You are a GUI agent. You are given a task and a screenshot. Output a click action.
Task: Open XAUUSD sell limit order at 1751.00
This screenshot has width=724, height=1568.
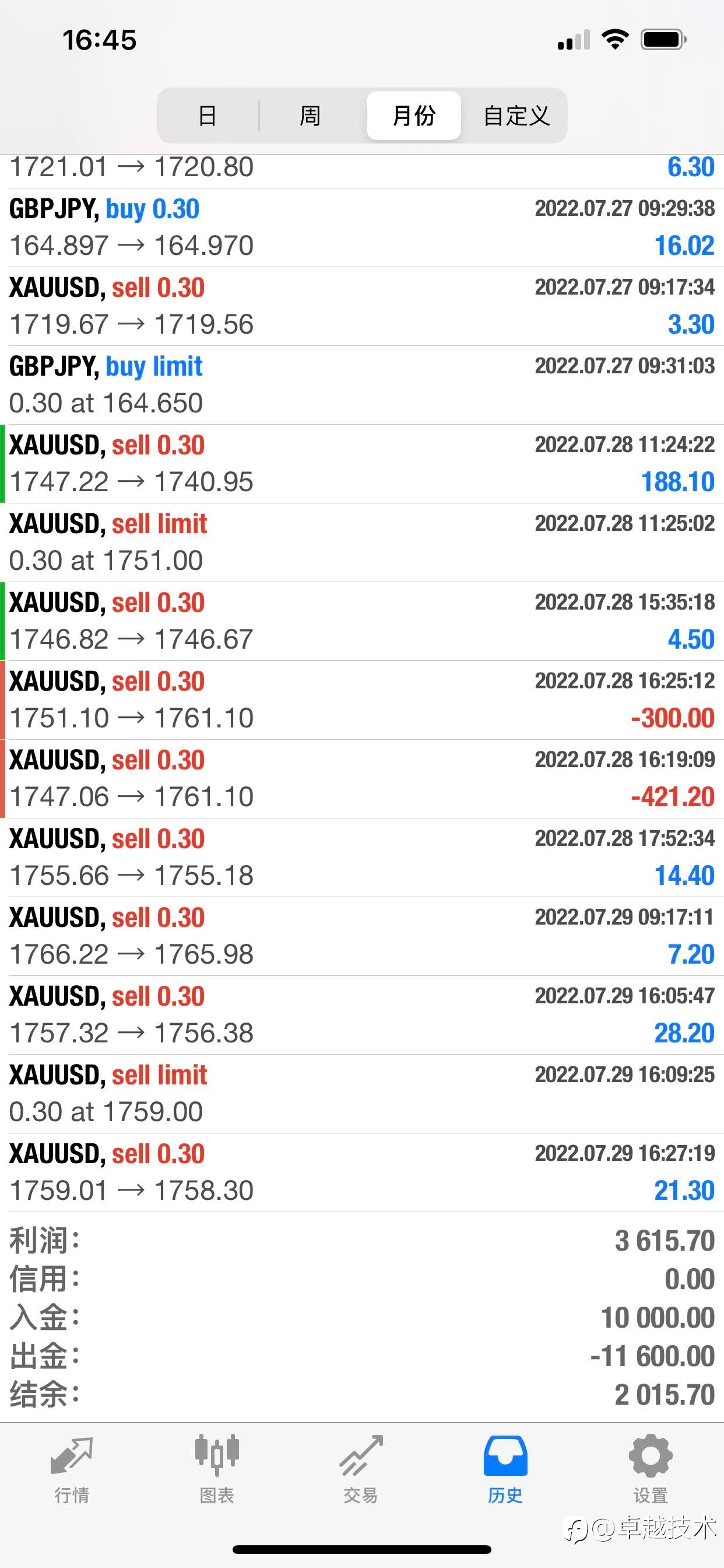(362, 542)
